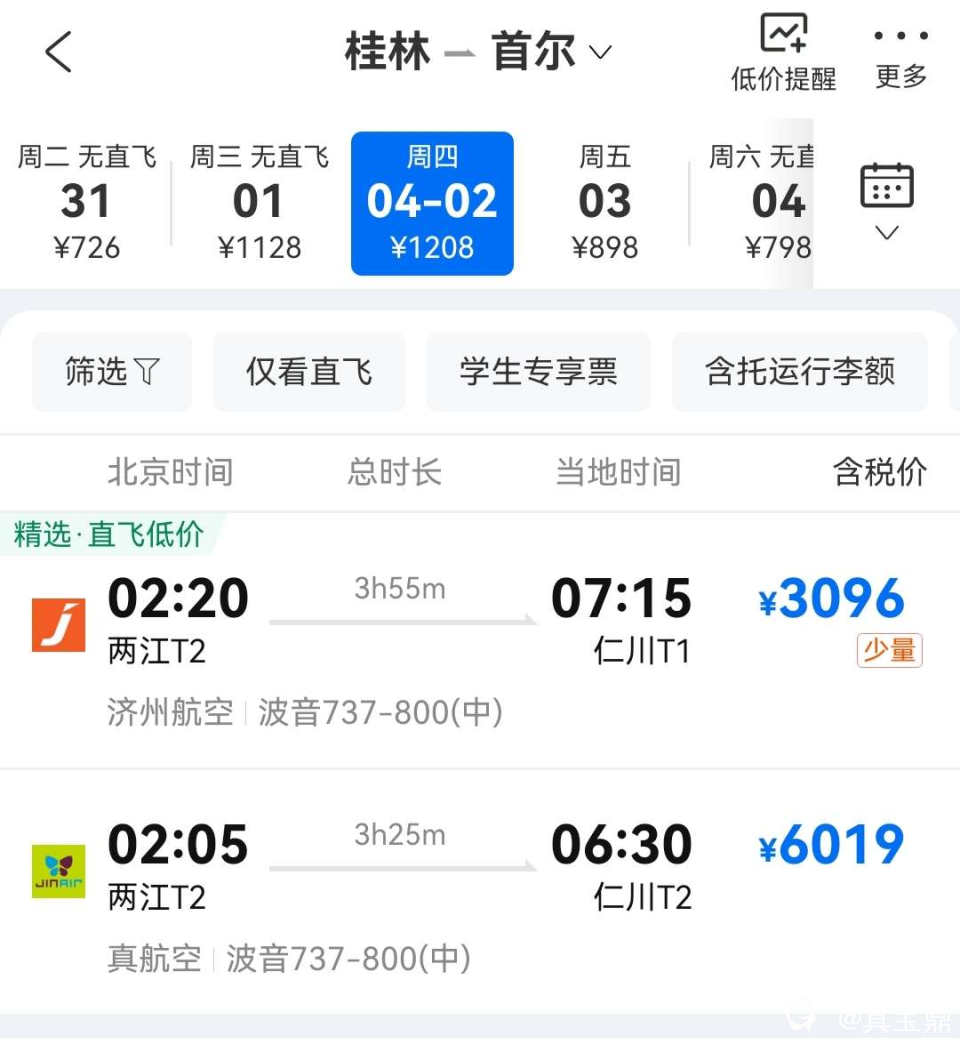Sort flights by 总时长 total duration

(394, 472)
